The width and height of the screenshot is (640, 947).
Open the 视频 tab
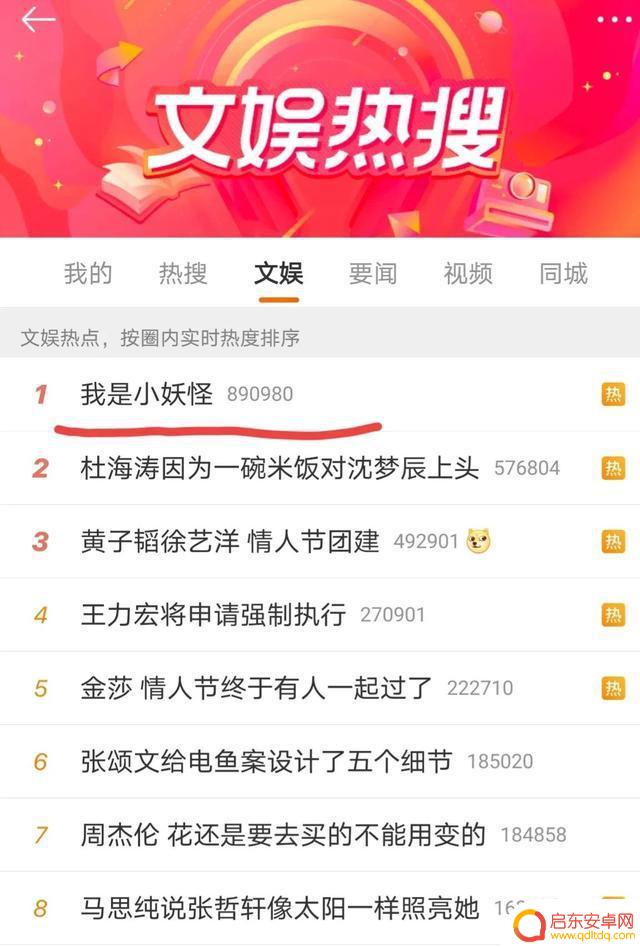[x=468, y=273]
